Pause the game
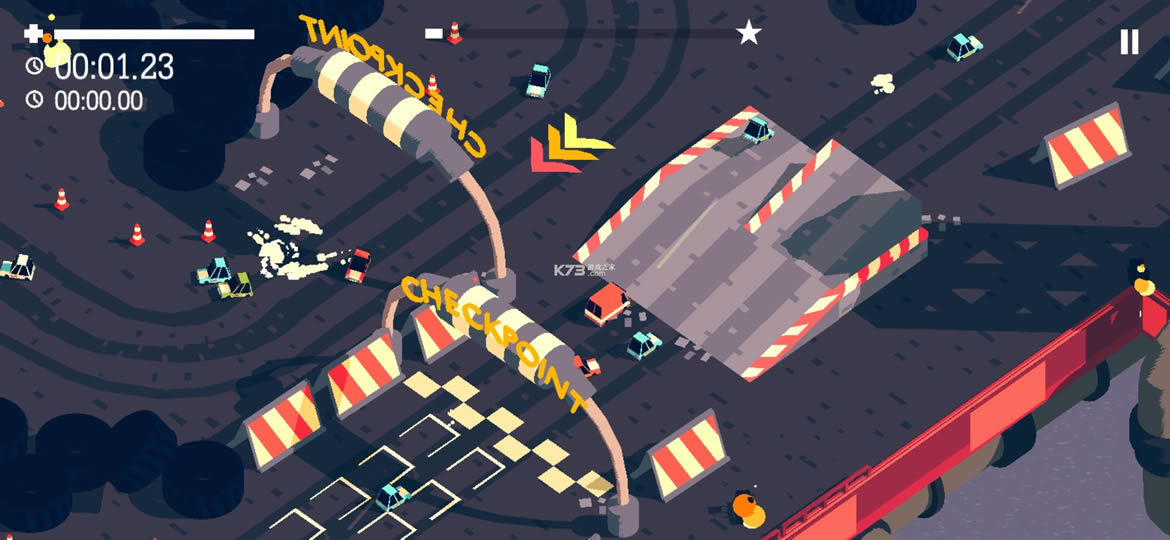The image size is (1170, 540). coord(1129,41)
